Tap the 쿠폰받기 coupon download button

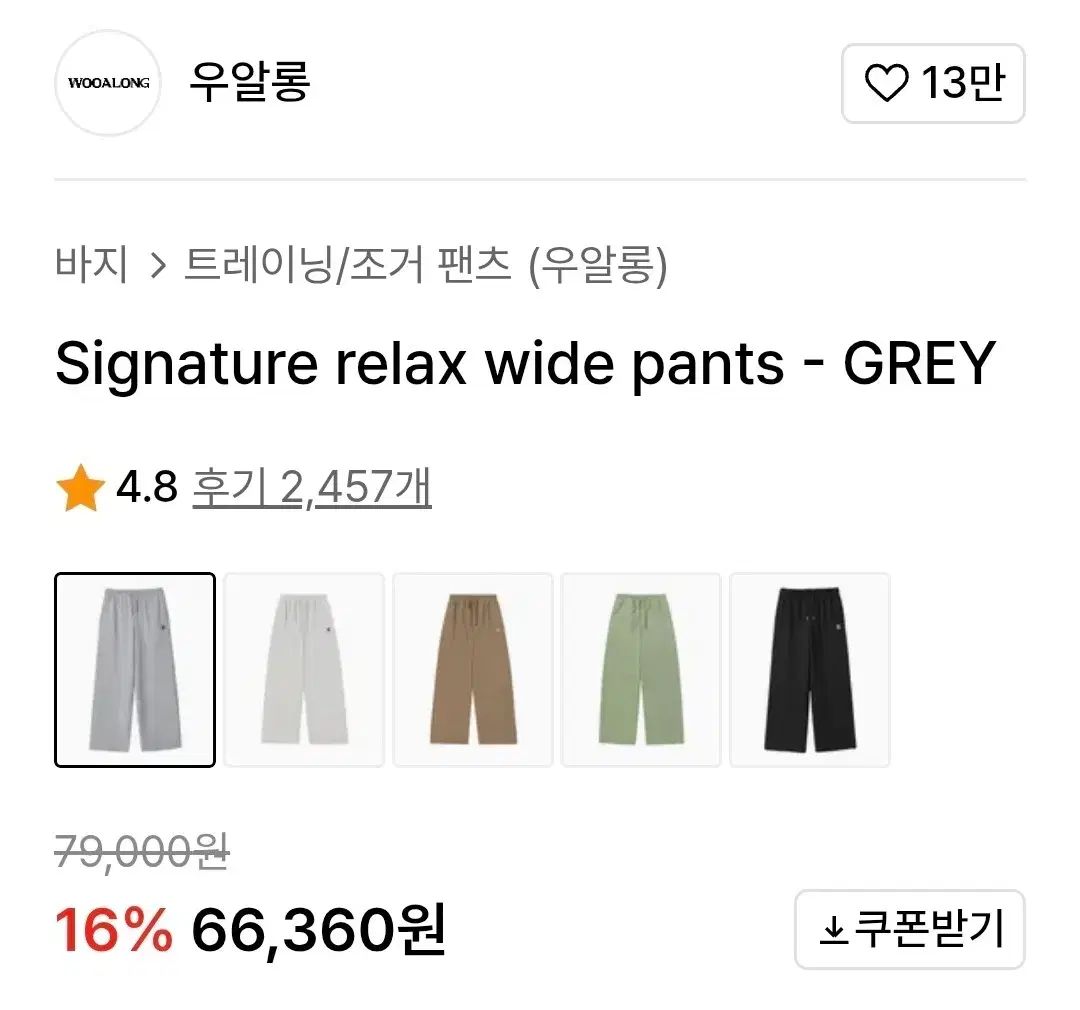(x=910, y=930)
